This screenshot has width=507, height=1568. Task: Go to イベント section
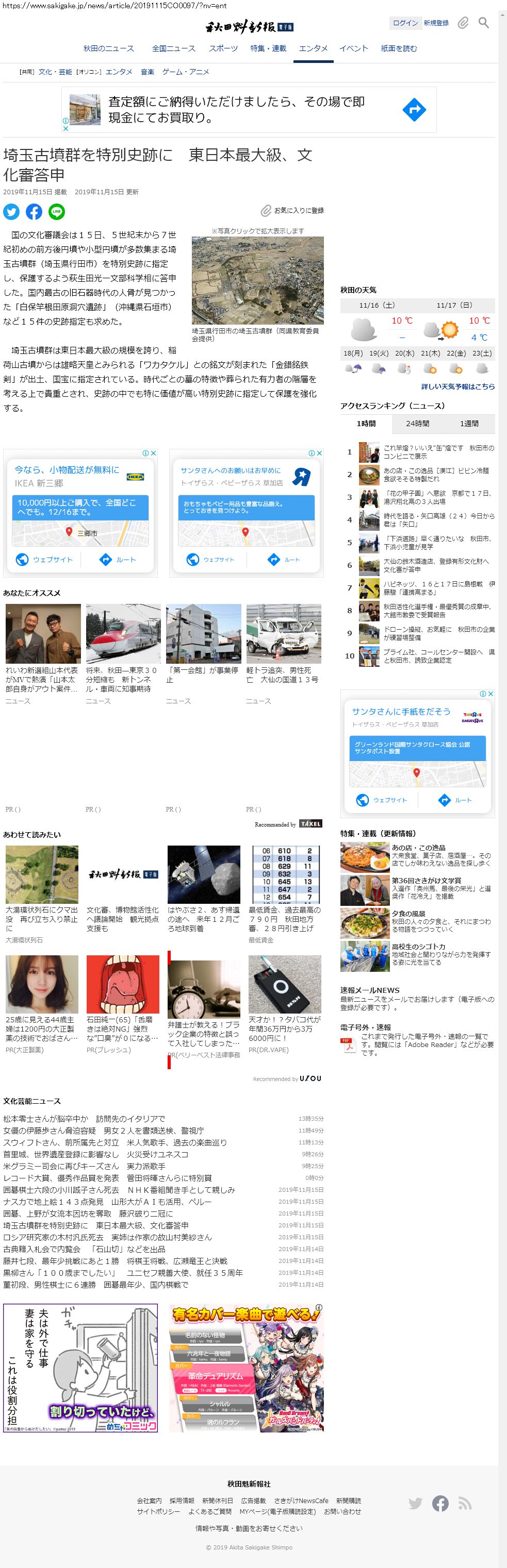point(353,49)
